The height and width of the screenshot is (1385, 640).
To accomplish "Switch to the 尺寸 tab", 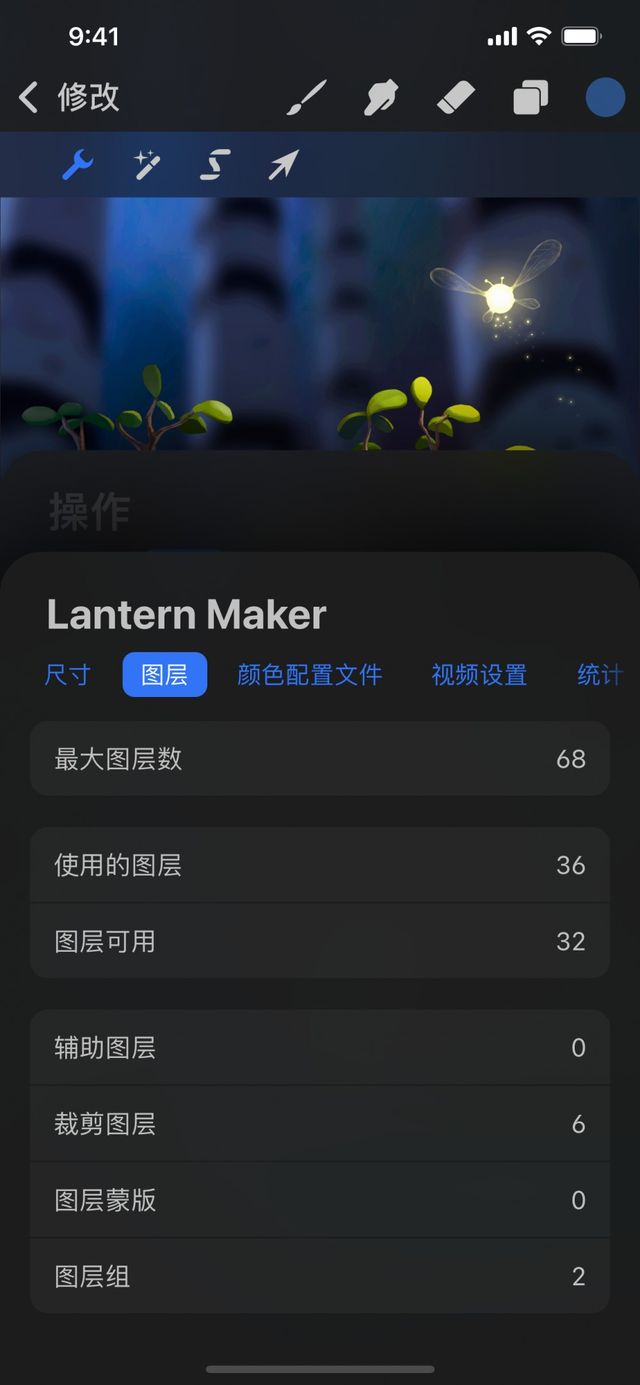I will coord(67,675).
